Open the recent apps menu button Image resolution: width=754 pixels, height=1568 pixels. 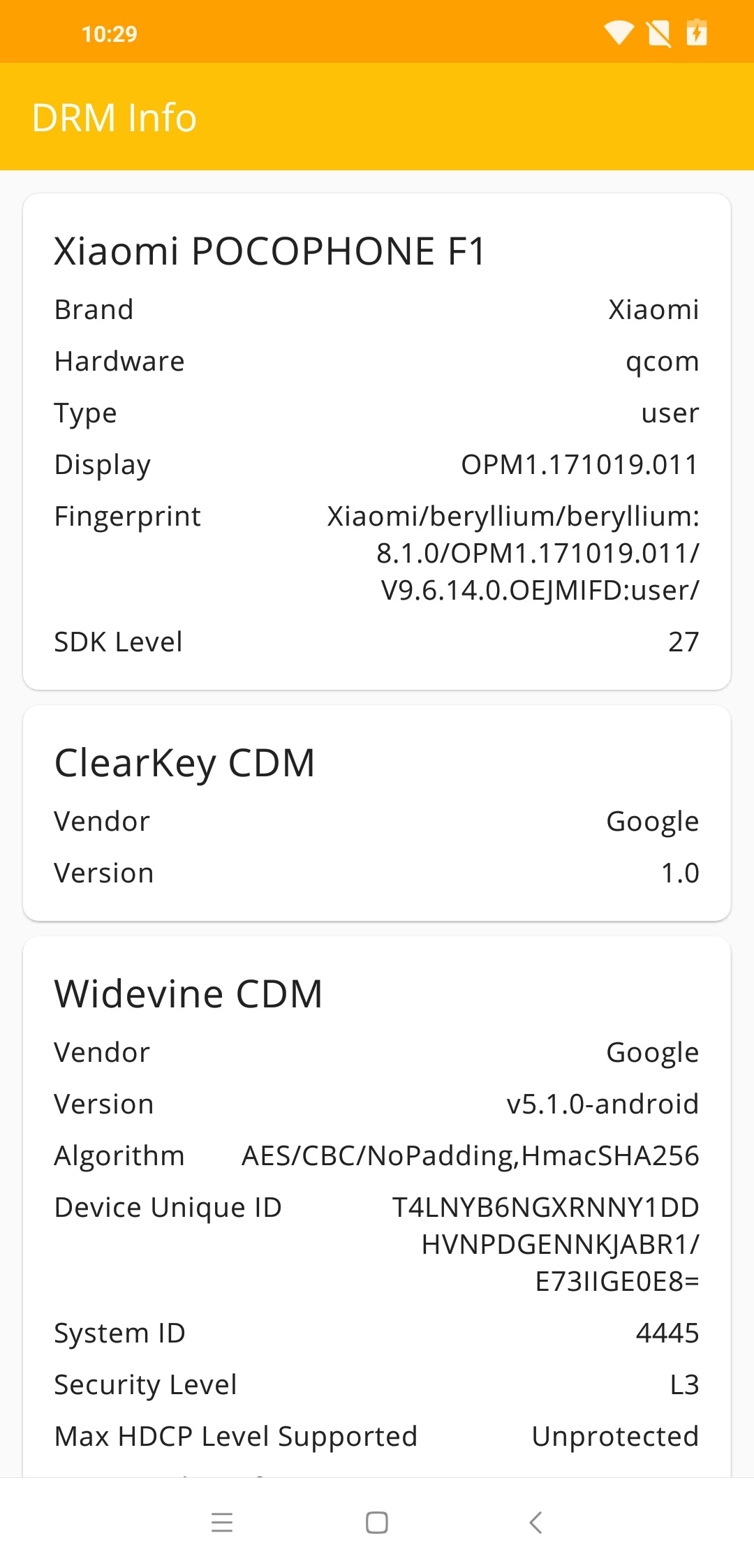click(222, 1523)
